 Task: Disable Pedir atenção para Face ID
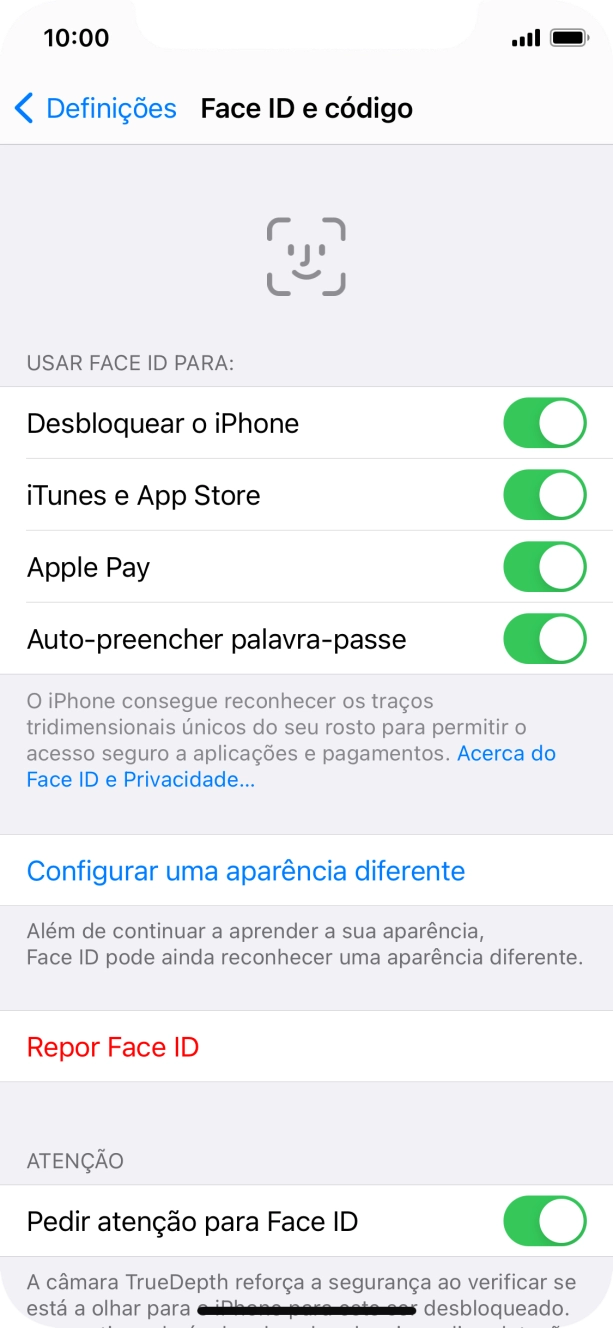(x=544, y=1221)
